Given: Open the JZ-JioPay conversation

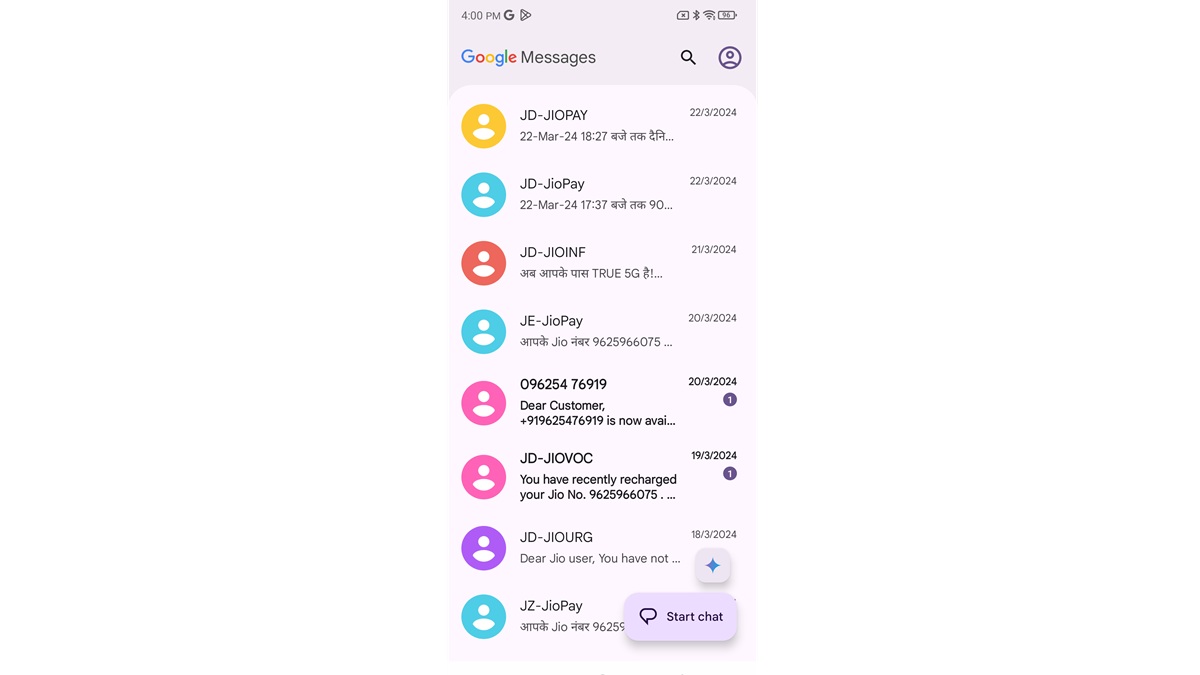Looking at the screenshot, I should (550, 616).
